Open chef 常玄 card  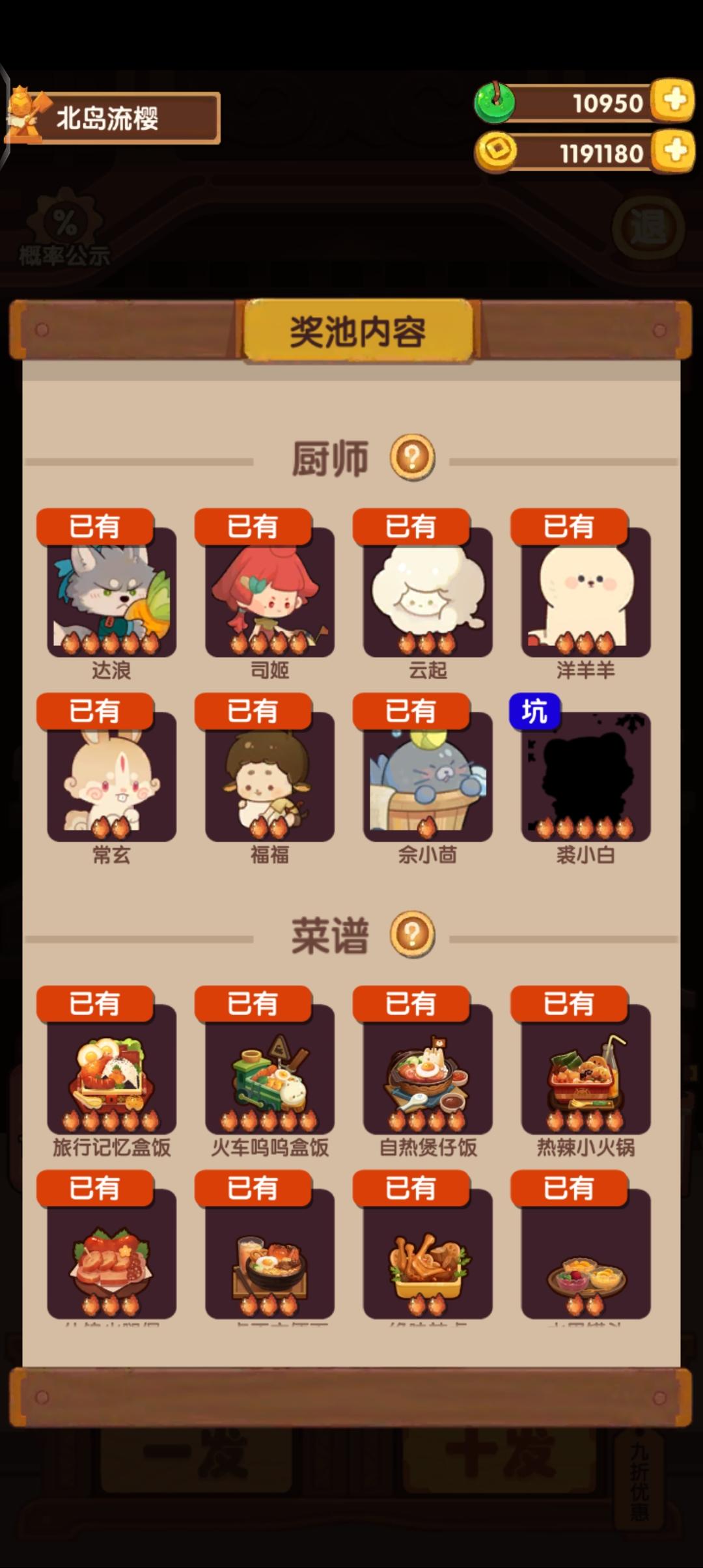[x=112, y=776]
